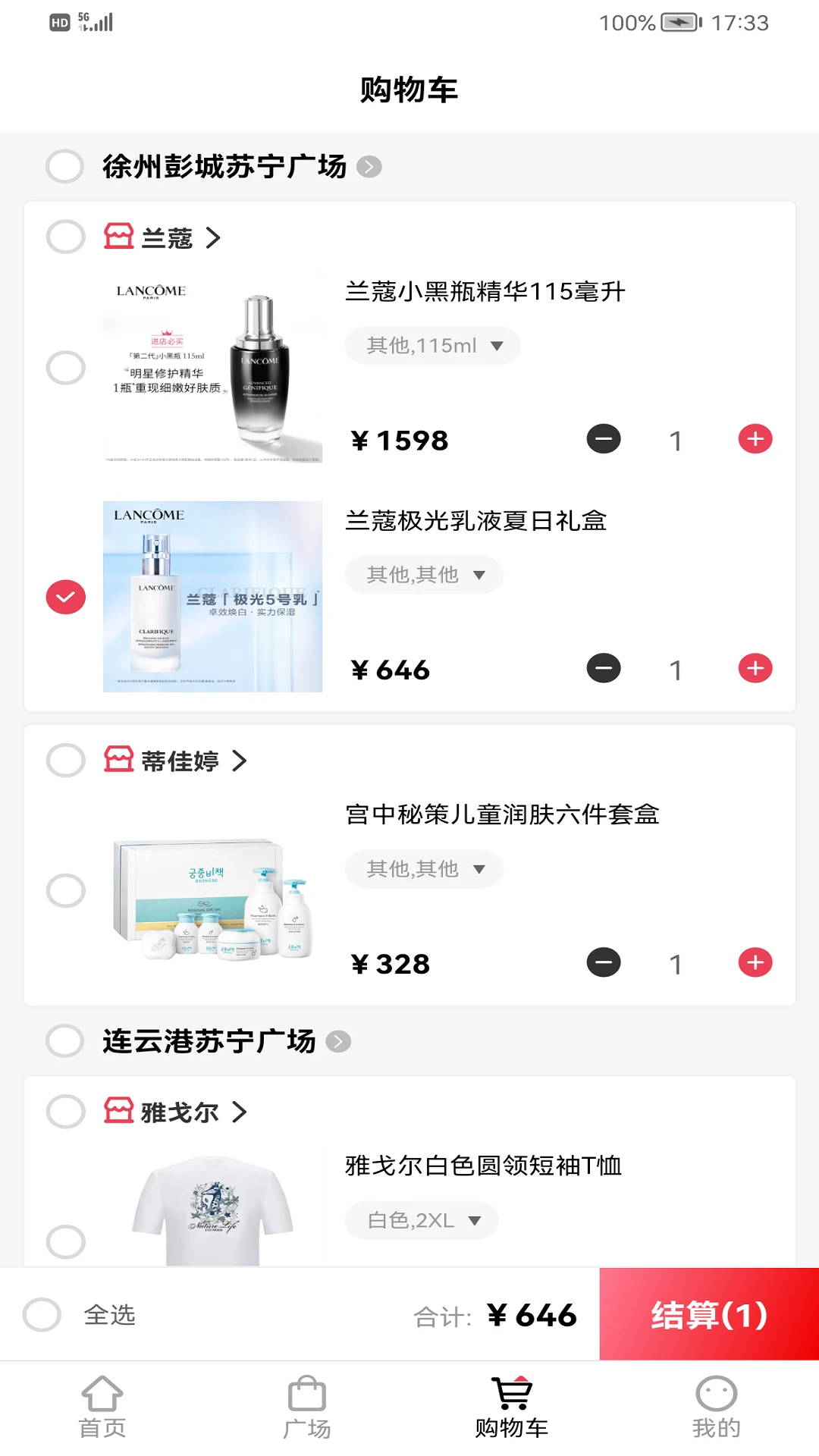This screenshot has height=1456, width=819.
Task: Open the 白色,2XL size dropdown
Action: point(421,1220)
